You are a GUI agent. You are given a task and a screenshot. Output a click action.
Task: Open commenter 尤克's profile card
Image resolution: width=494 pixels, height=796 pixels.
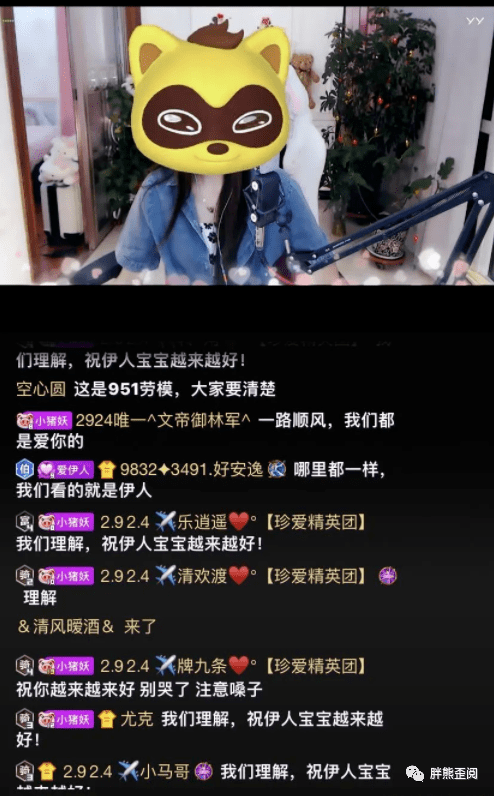[x=137, y=719]
